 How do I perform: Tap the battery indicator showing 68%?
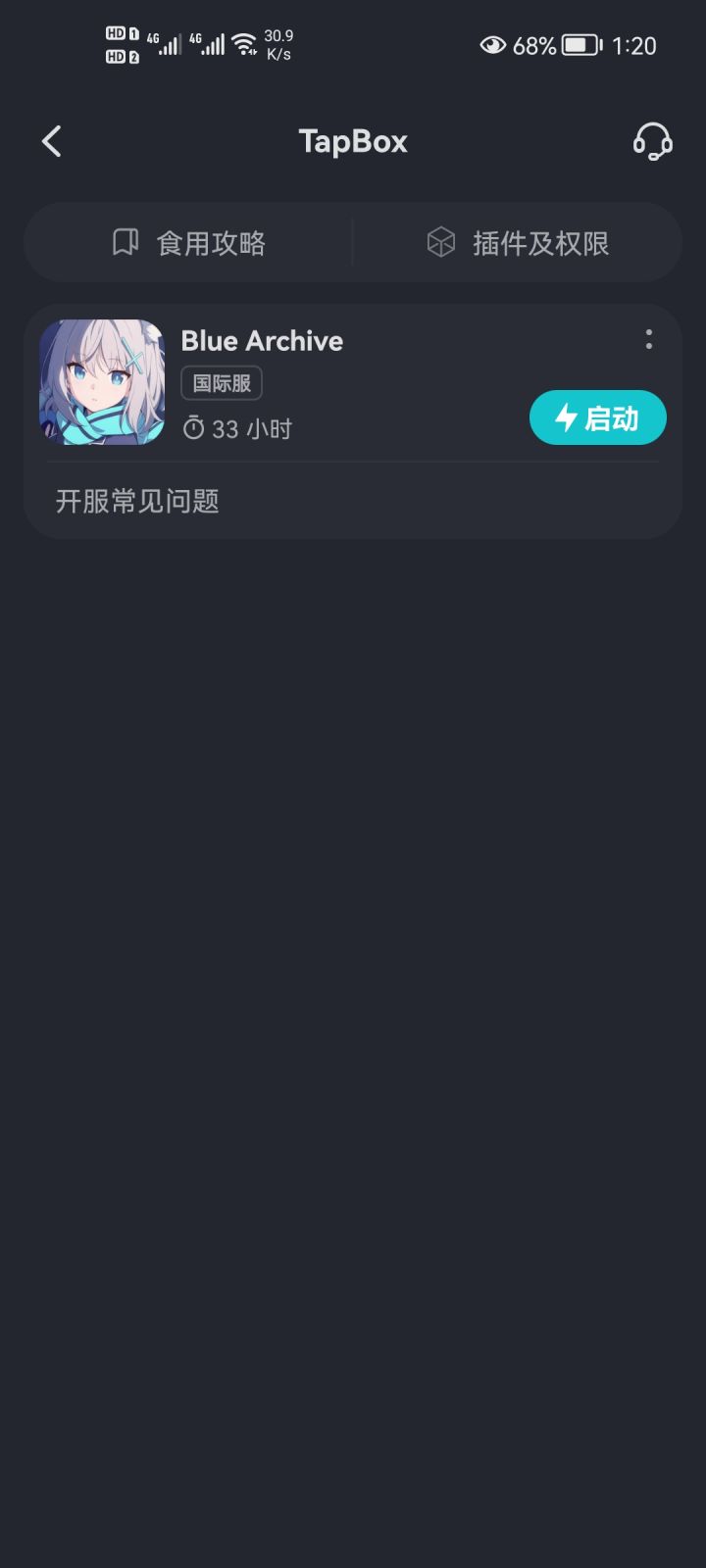pyautogui.click(x=579, y=45)
